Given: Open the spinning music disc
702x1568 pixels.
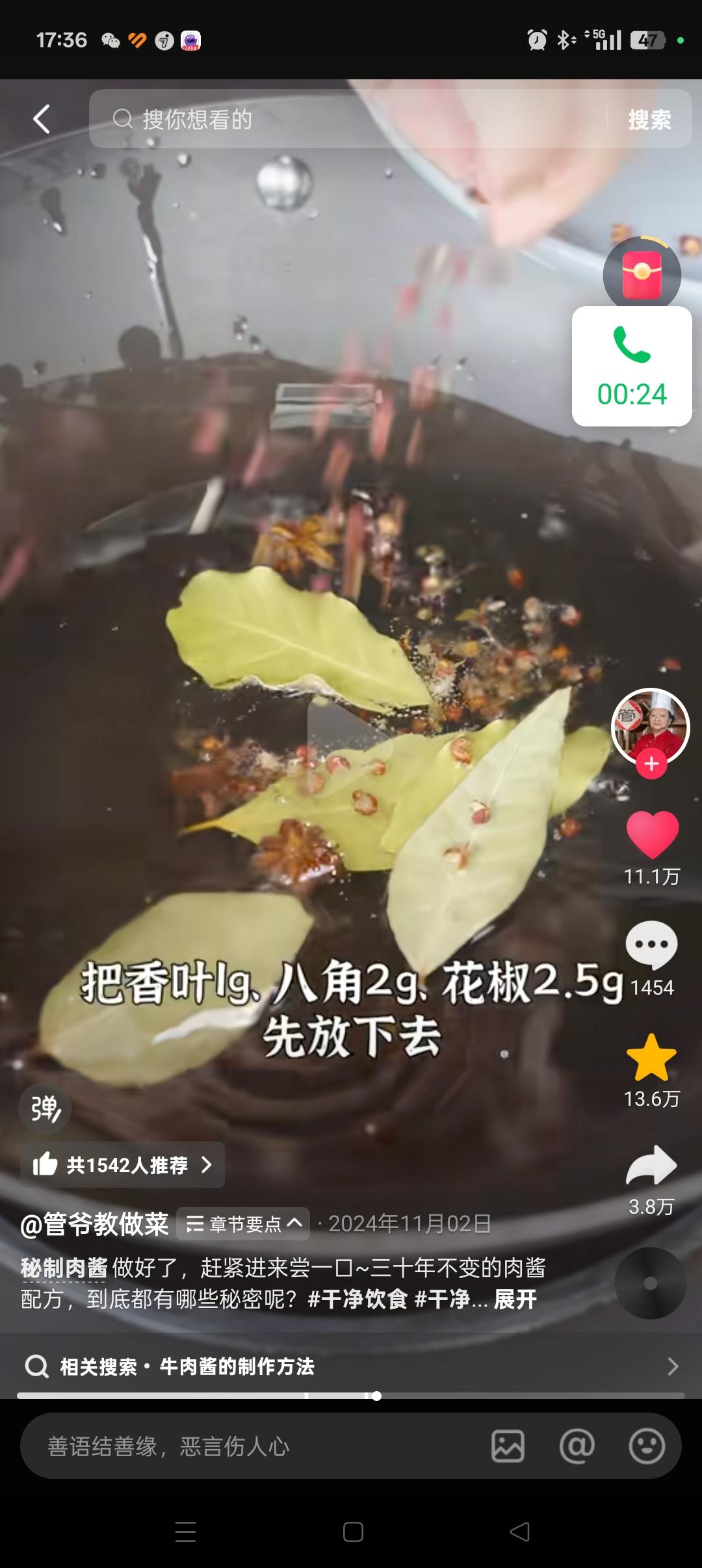Looking at the screenshot, I should click(x=651, y=1283).
